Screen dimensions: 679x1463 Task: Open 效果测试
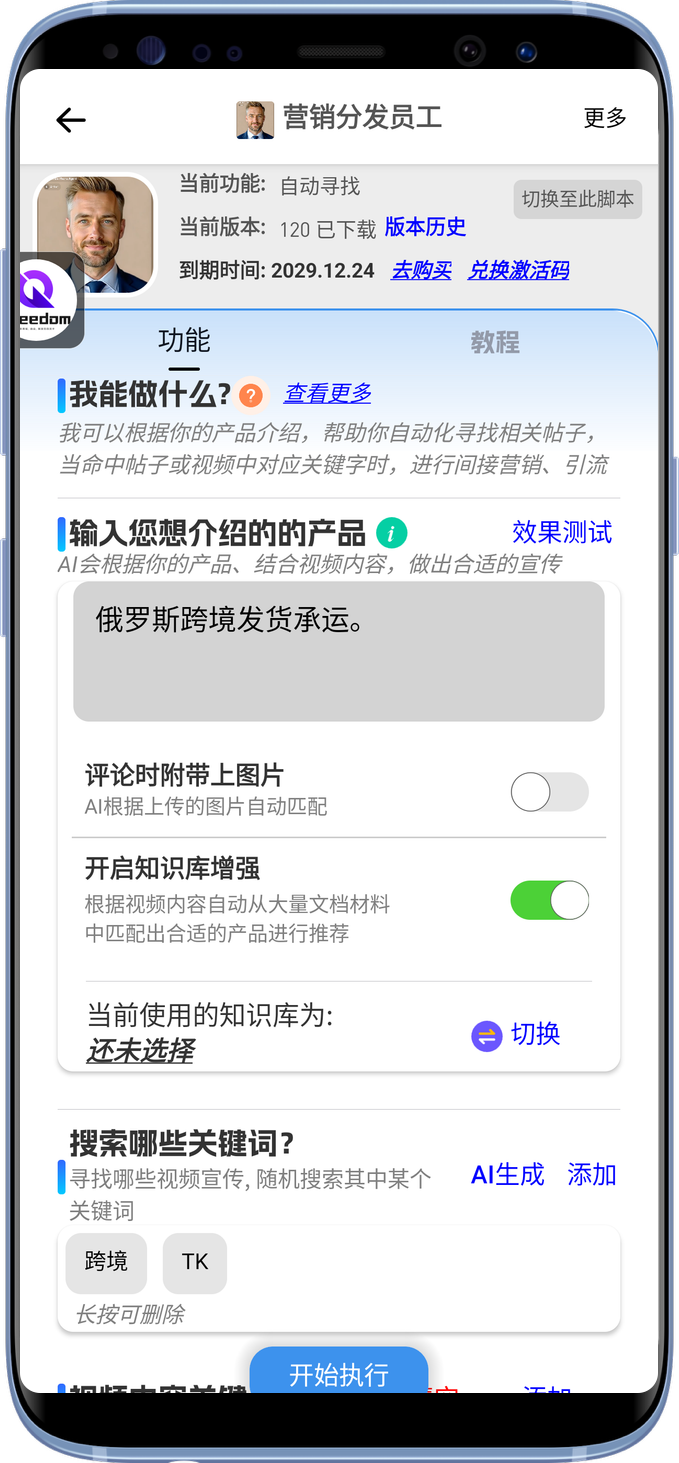pyautogui.click(x=562, y=532)
